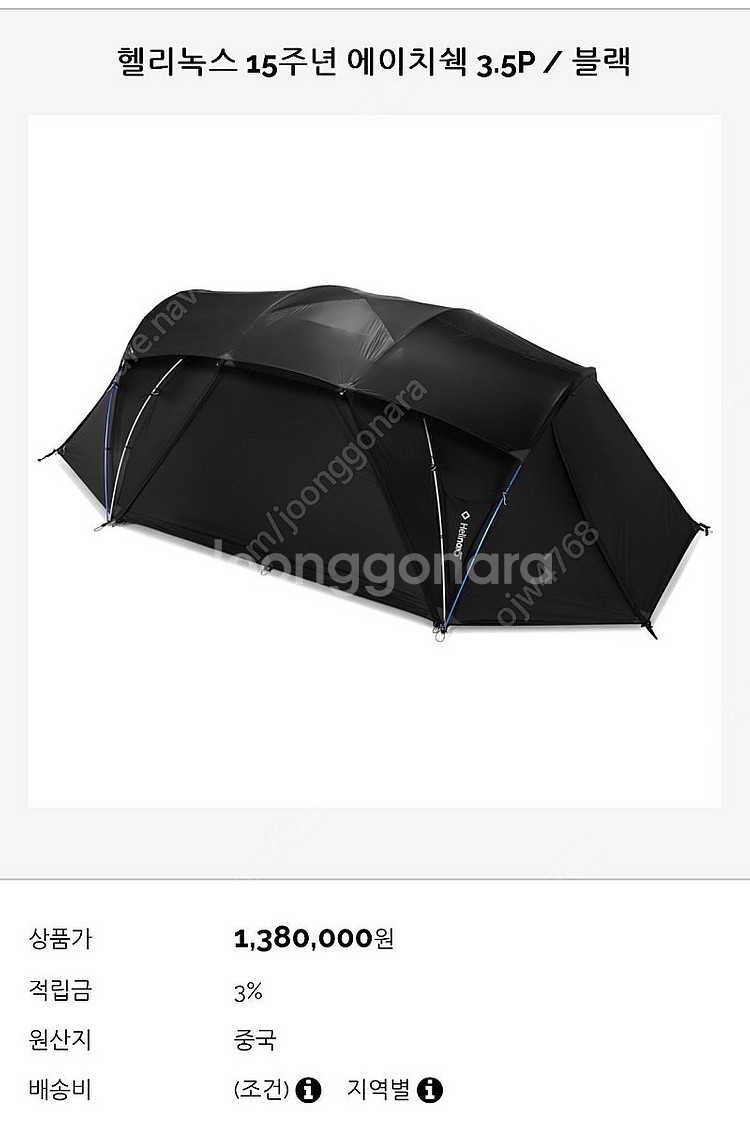View the black tent product image

coord(374,460)
